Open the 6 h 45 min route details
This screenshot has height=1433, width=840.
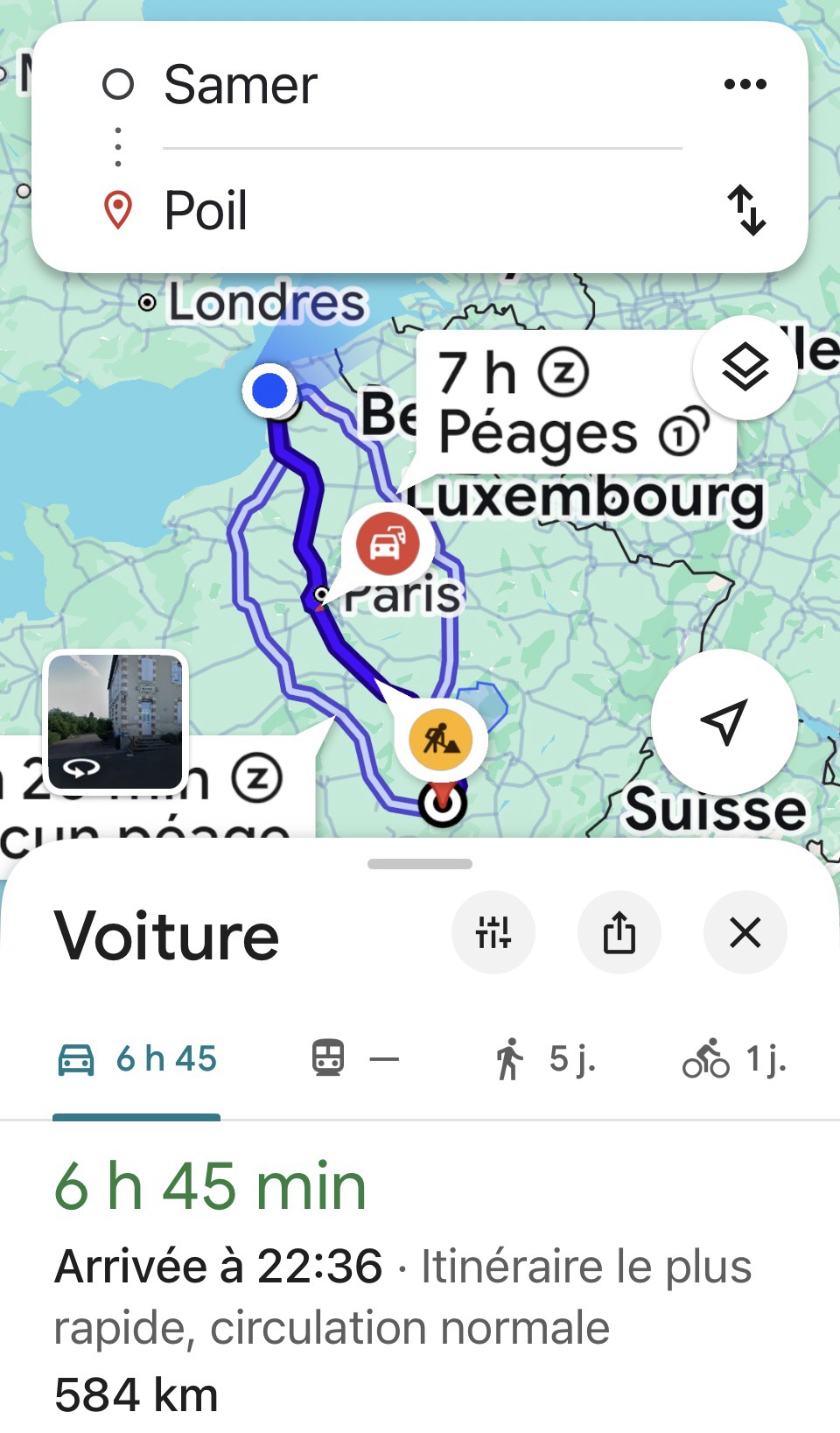click(210, 1188)
